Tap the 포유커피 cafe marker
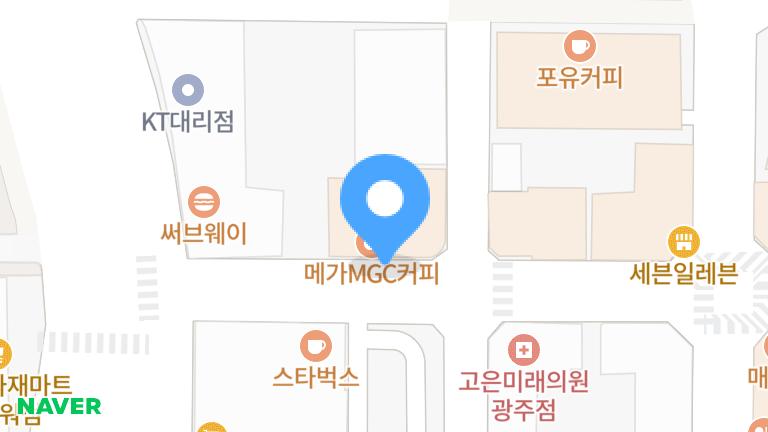 pyautogui.click(x=579, y=45)
